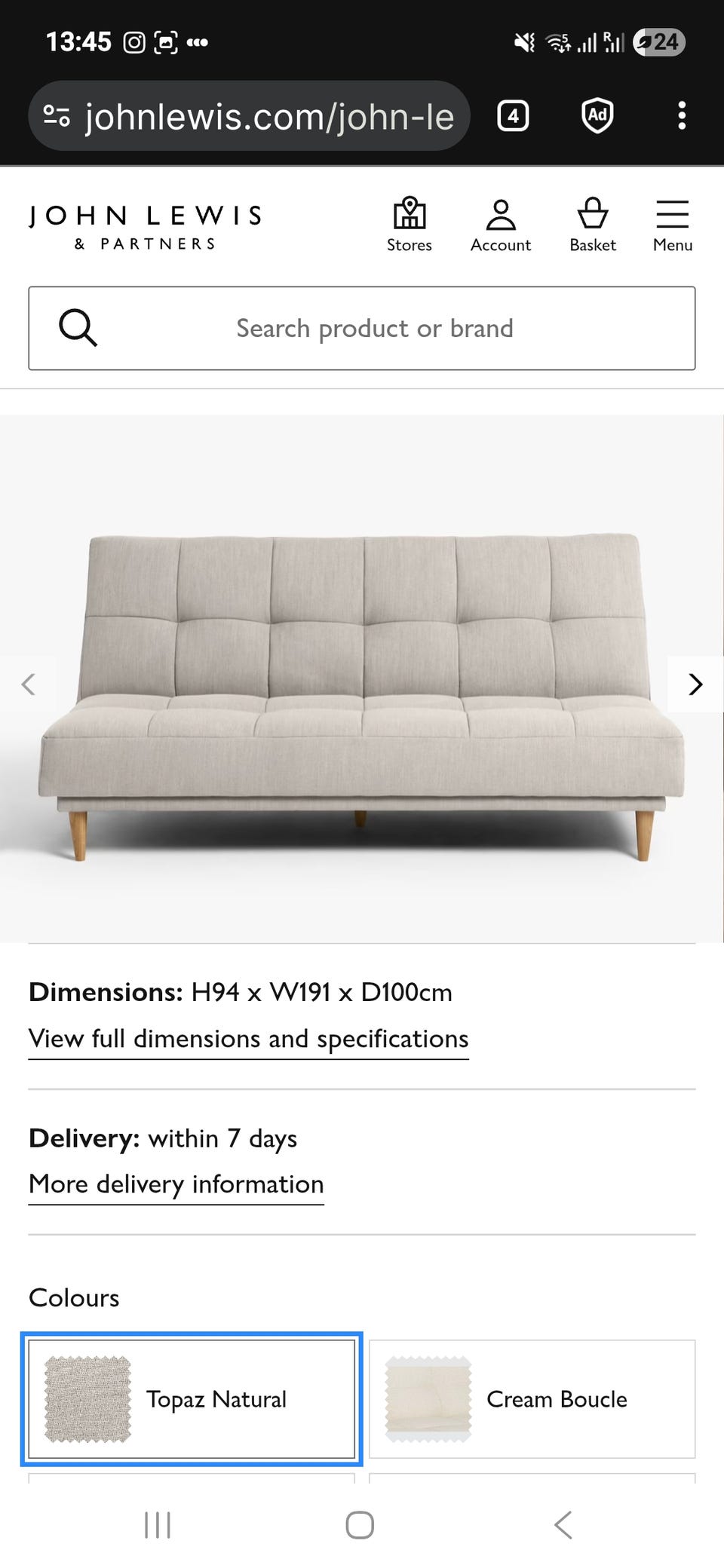724x1568 pixels.
Task: Open the tab switcher showing 4 tabs
Action: pos(513,116)
